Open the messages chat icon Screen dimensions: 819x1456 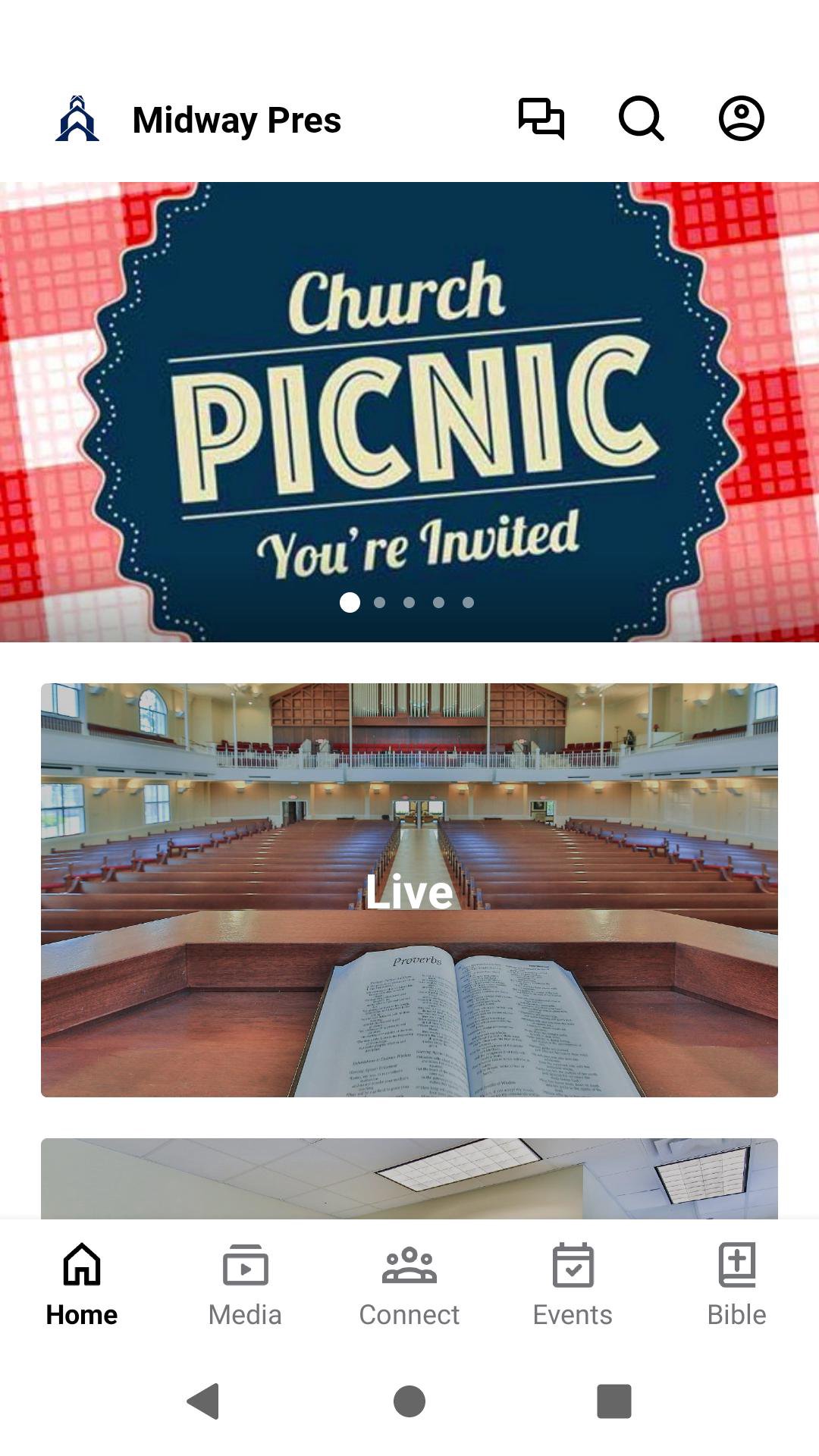point(541,119)
